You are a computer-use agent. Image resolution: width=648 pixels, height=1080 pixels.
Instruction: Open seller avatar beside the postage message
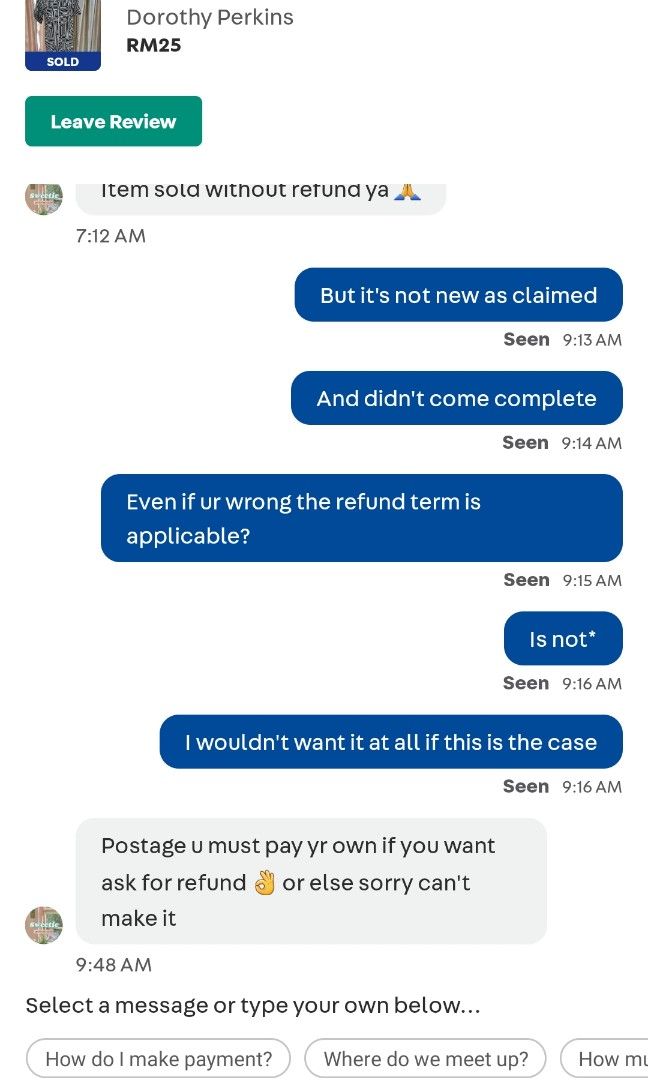pyautogui.click(x=44, y=924)
